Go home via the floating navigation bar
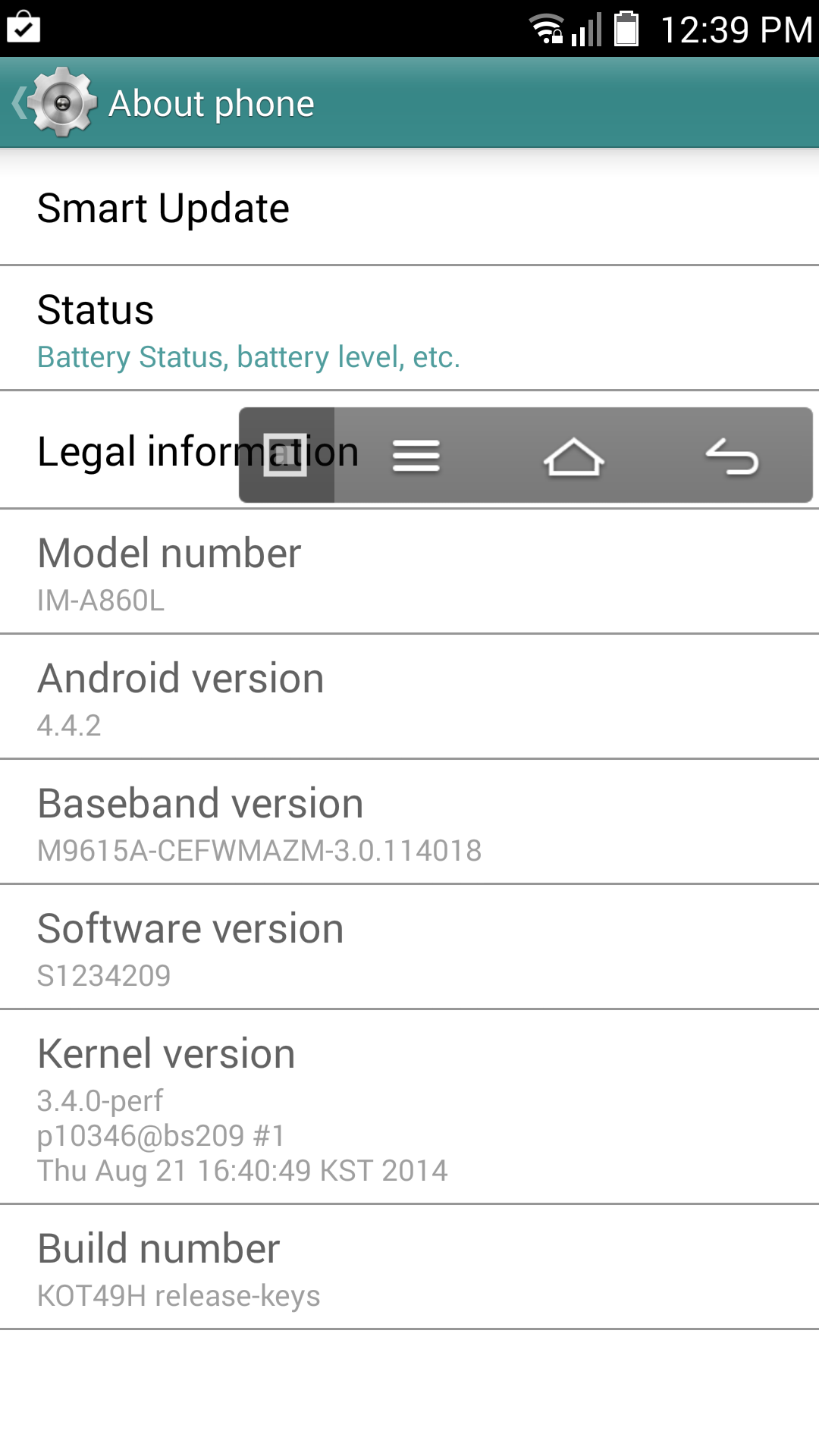Screen dimensions: 819x1456 click(574, 457)
